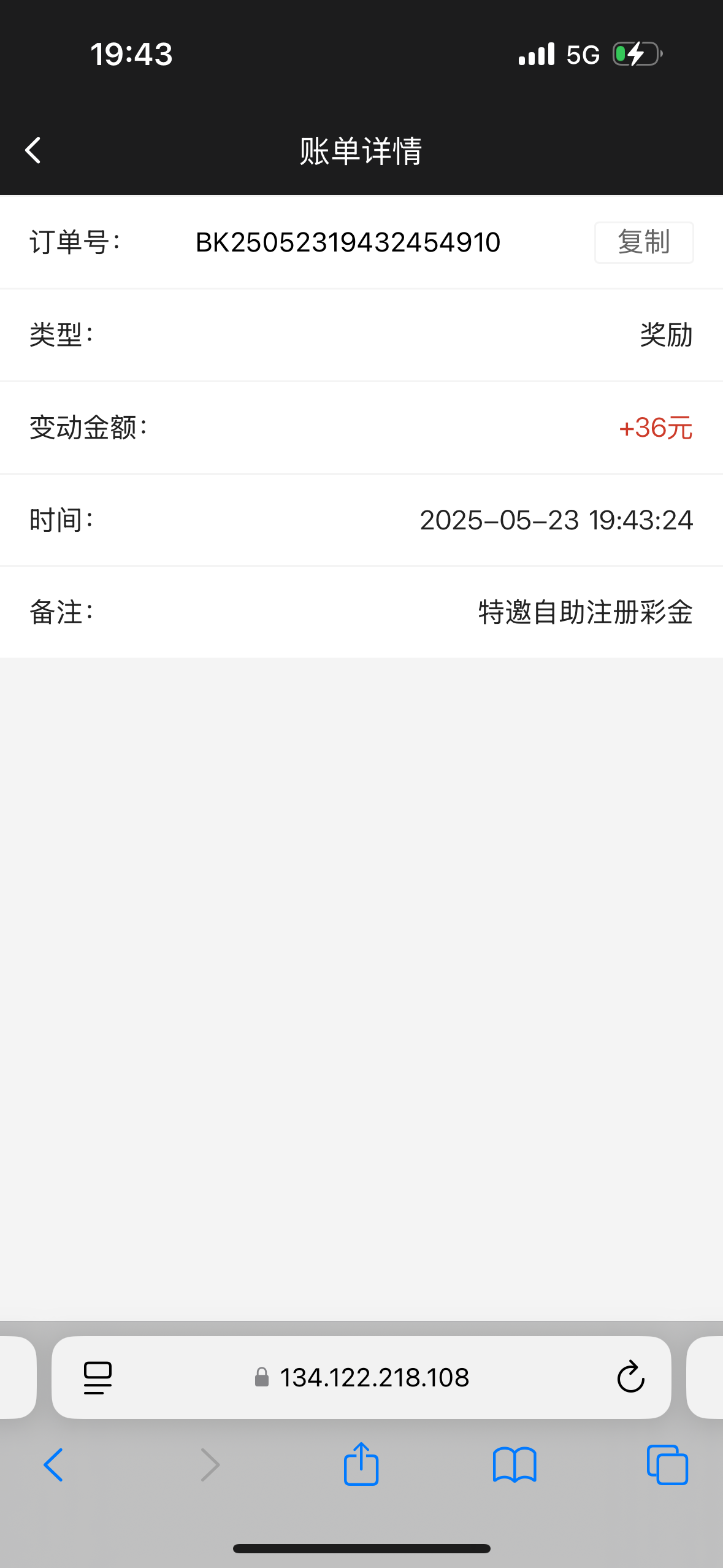Select the 奖励 type value
This screenshot has width=723, height=1568.
pyautogui.click(x=664, y=335)
